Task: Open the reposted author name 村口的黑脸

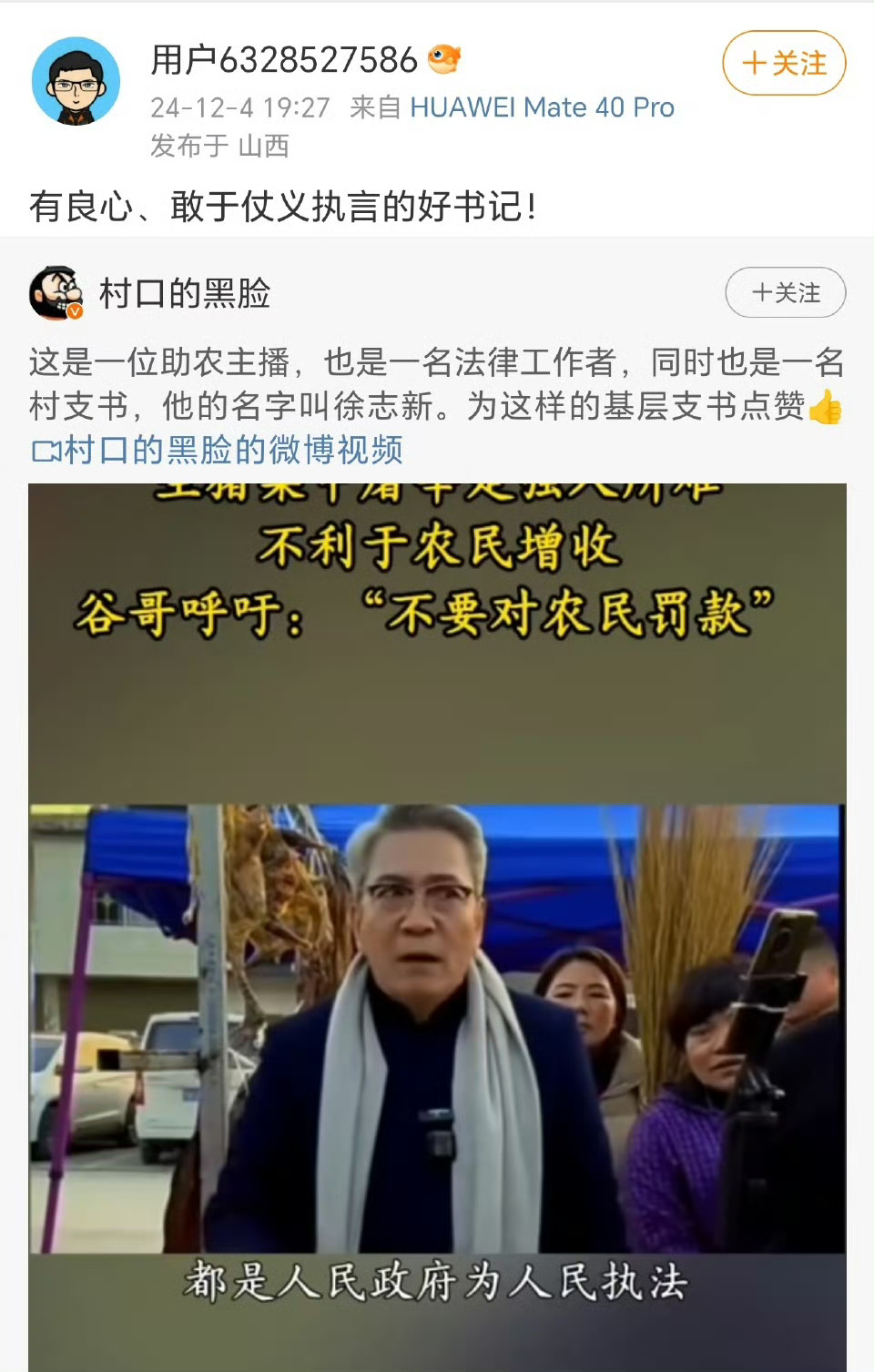Action: pyautogui.click(x=185, y=293)
